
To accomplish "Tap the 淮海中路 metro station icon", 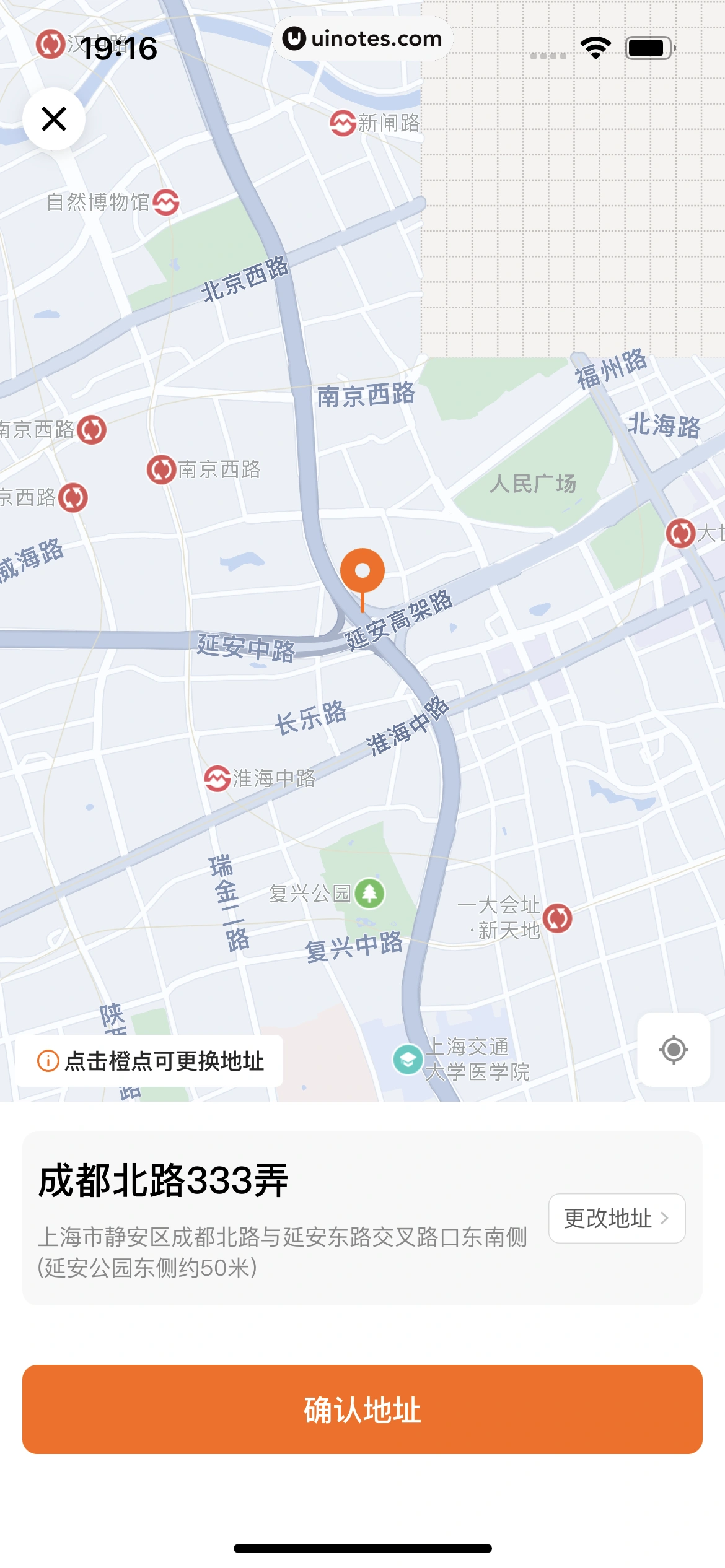I will click(x=216, y=777).
